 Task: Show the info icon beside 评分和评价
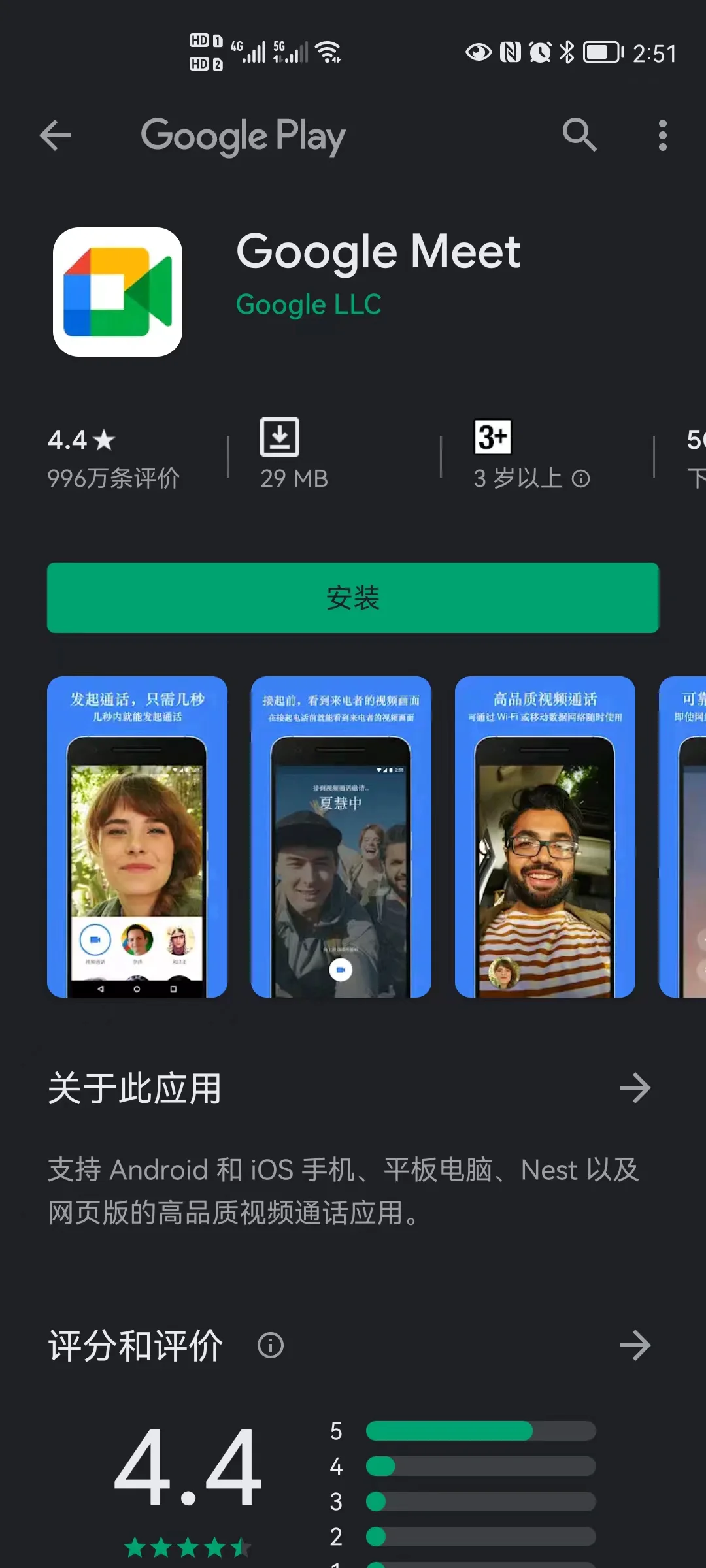[x=270, y=1346]
